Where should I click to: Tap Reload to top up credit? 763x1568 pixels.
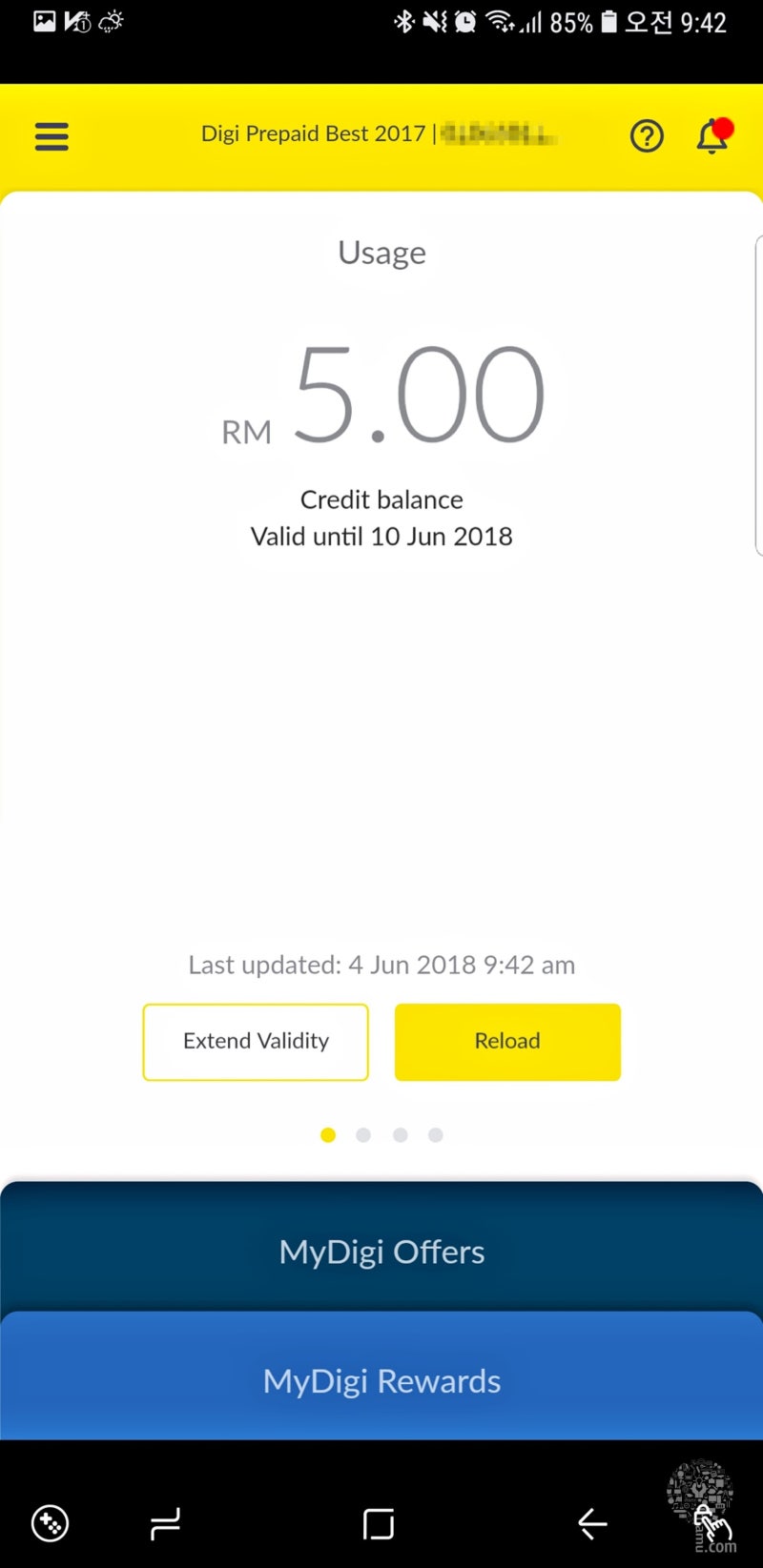click(507, 1042)
